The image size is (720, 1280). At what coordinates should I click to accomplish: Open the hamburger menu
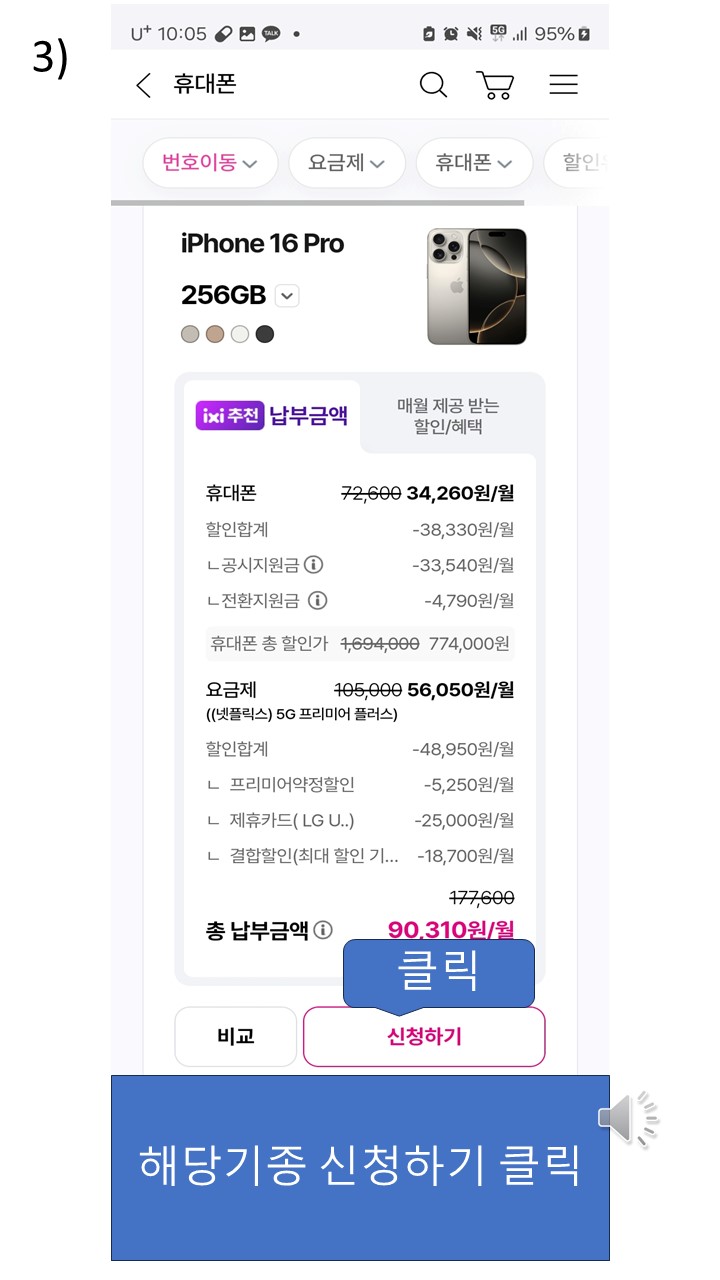(563, 85)
